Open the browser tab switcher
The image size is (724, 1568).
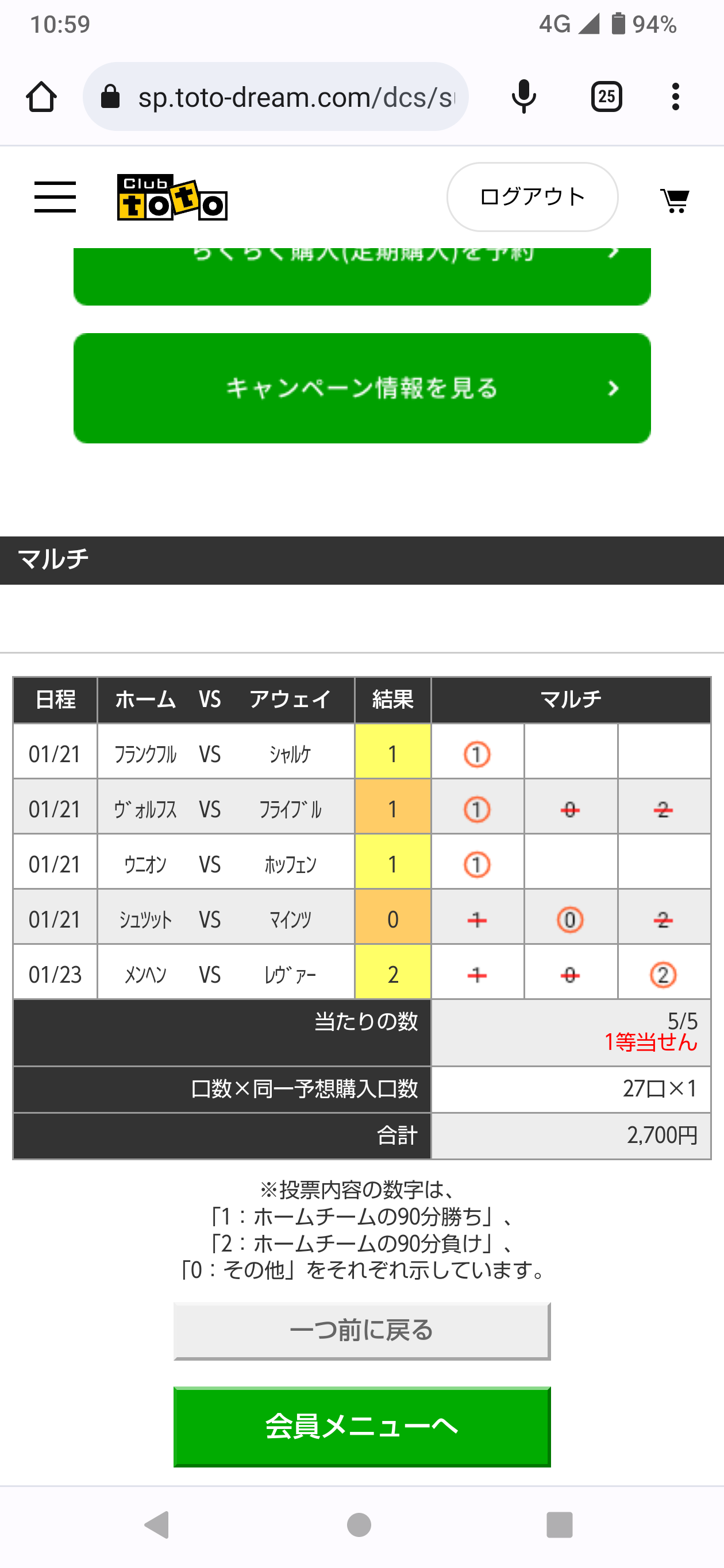tap(606, 97)
